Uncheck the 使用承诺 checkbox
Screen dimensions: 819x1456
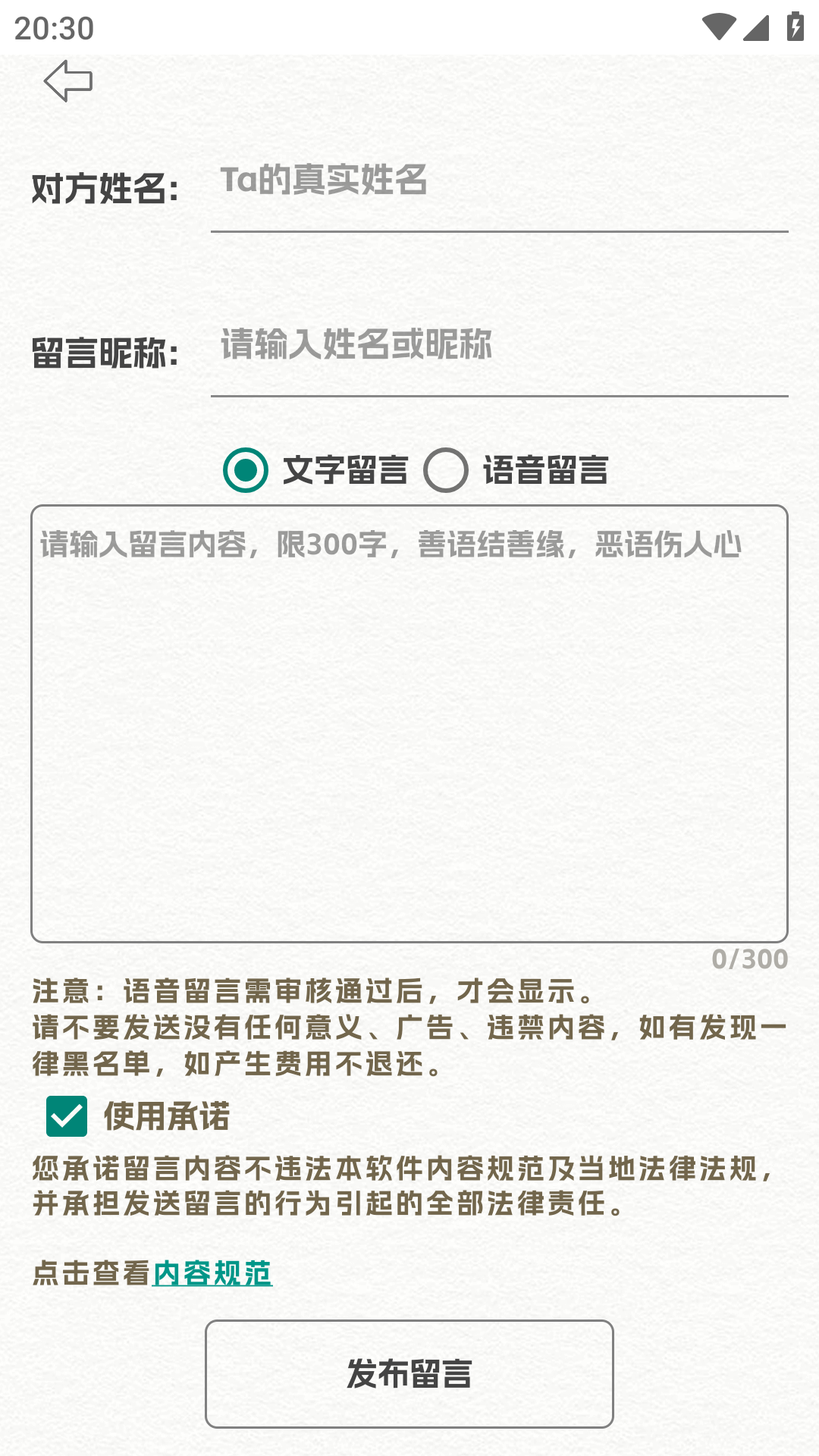click(x=67, y=1116)
